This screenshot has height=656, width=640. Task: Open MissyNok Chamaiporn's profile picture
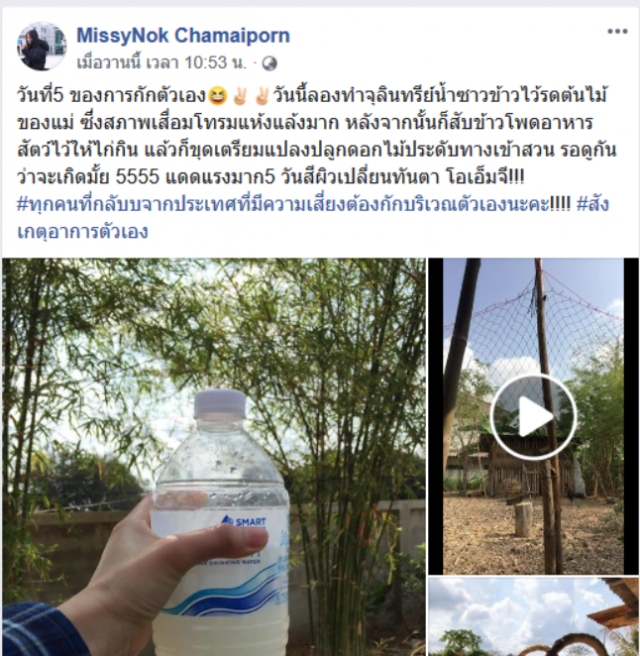click(x=41, y=46)
